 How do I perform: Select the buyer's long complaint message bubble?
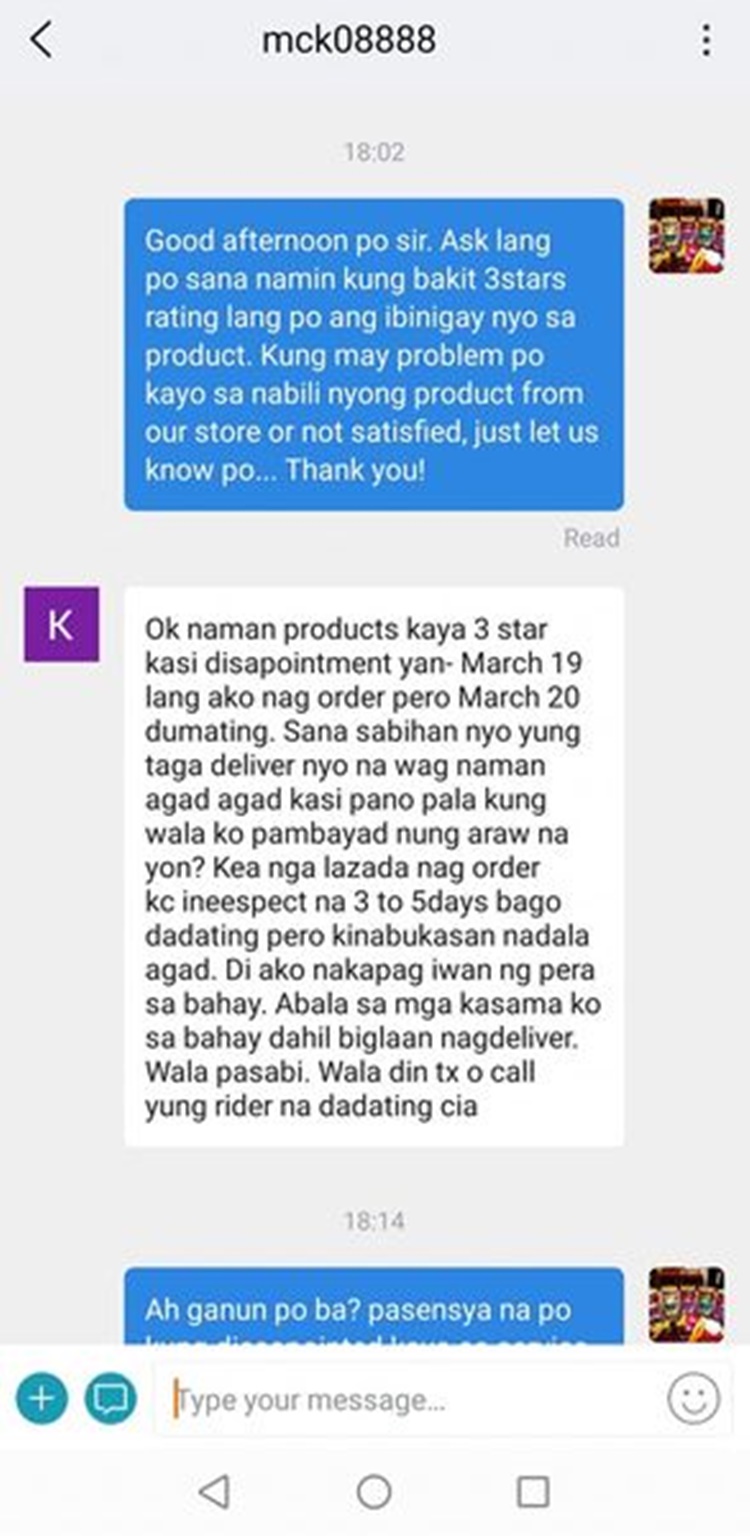pyautogui.click(x=375, y=860)
